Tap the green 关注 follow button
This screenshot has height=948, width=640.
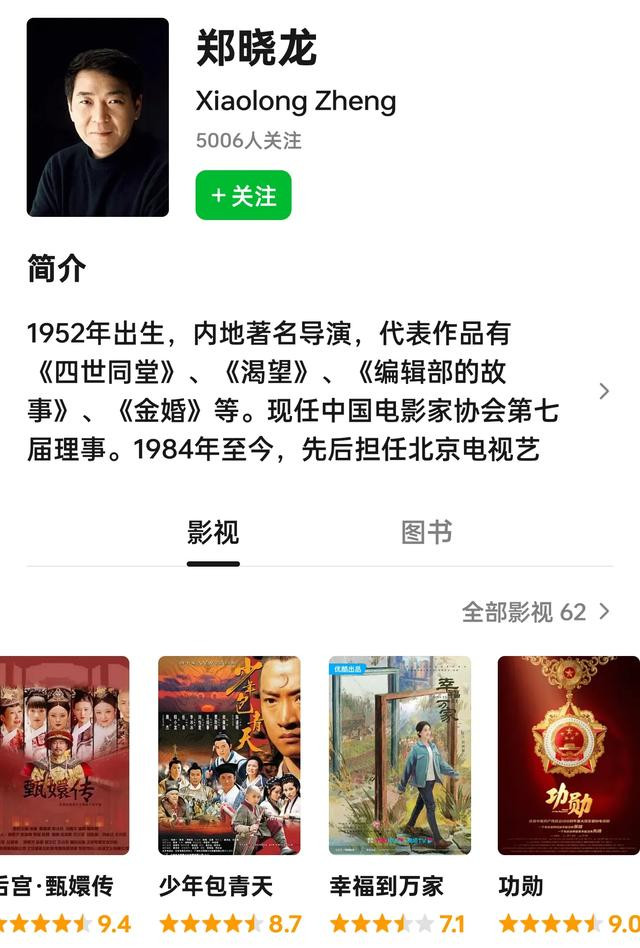pyautogui.click(x=243, y=195)
